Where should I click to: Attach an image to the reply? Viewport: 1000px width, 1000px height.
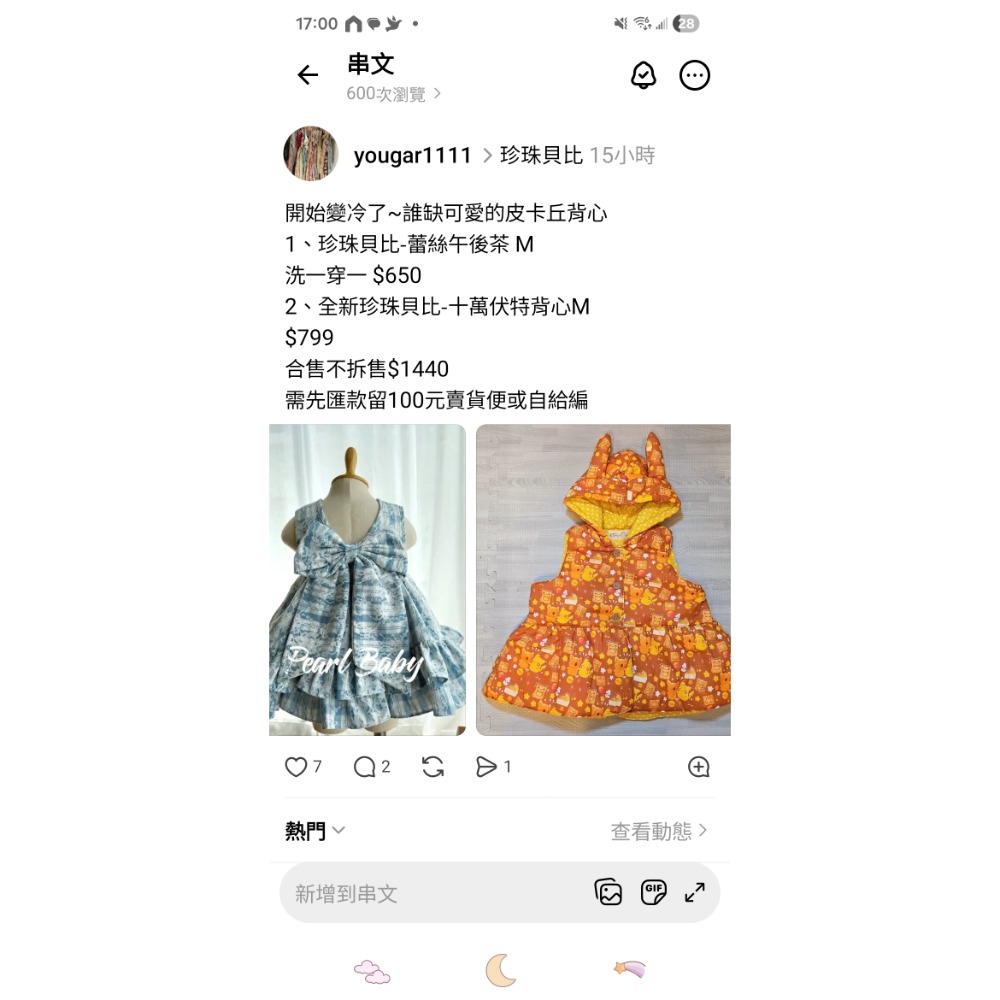pyautogui.click(x=608, y=892)
